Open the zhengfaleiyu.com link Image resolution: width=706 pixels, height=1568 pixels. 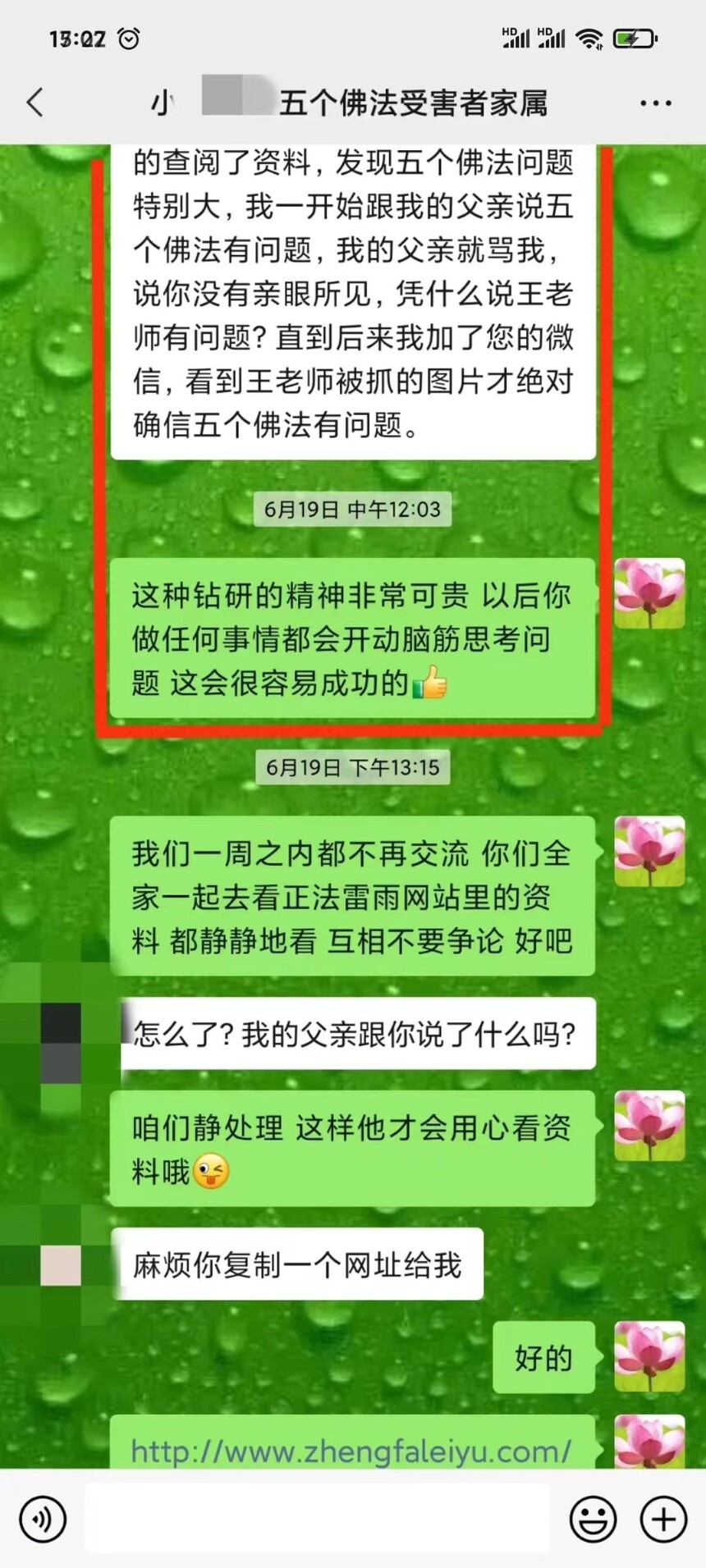pos(351,1451)
